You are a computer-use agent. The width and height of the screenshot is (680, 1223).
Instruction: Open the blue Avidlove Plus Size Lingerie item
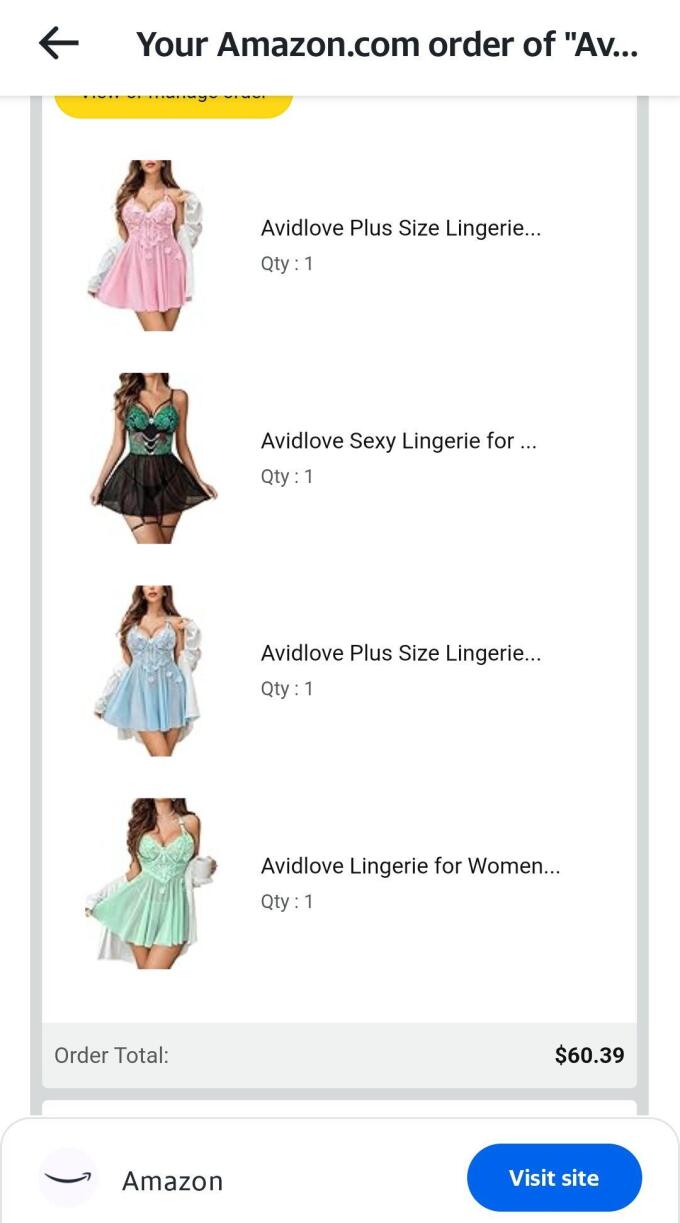click(400, 654)
